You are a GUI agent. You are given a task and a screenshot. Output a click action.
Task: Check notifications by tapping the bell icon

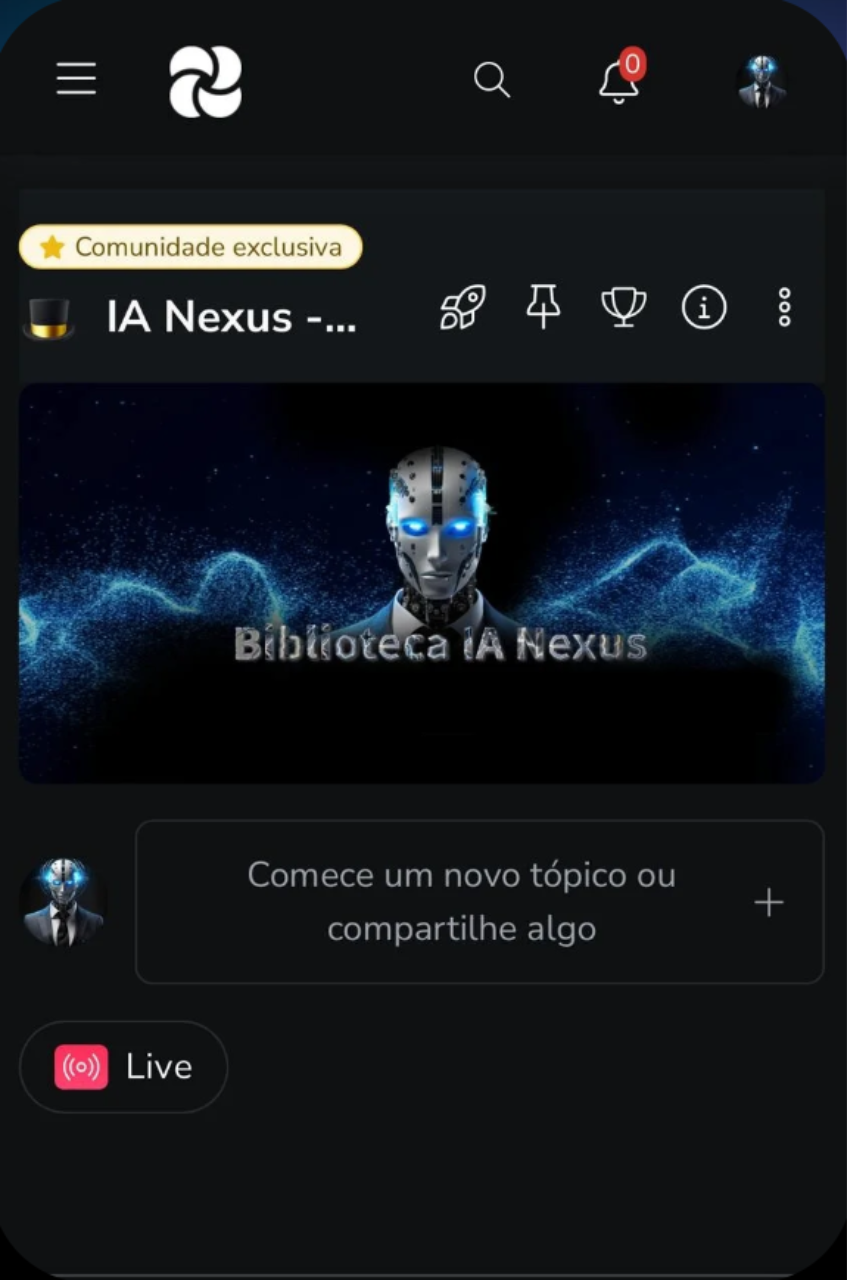(x=618, y=84)
